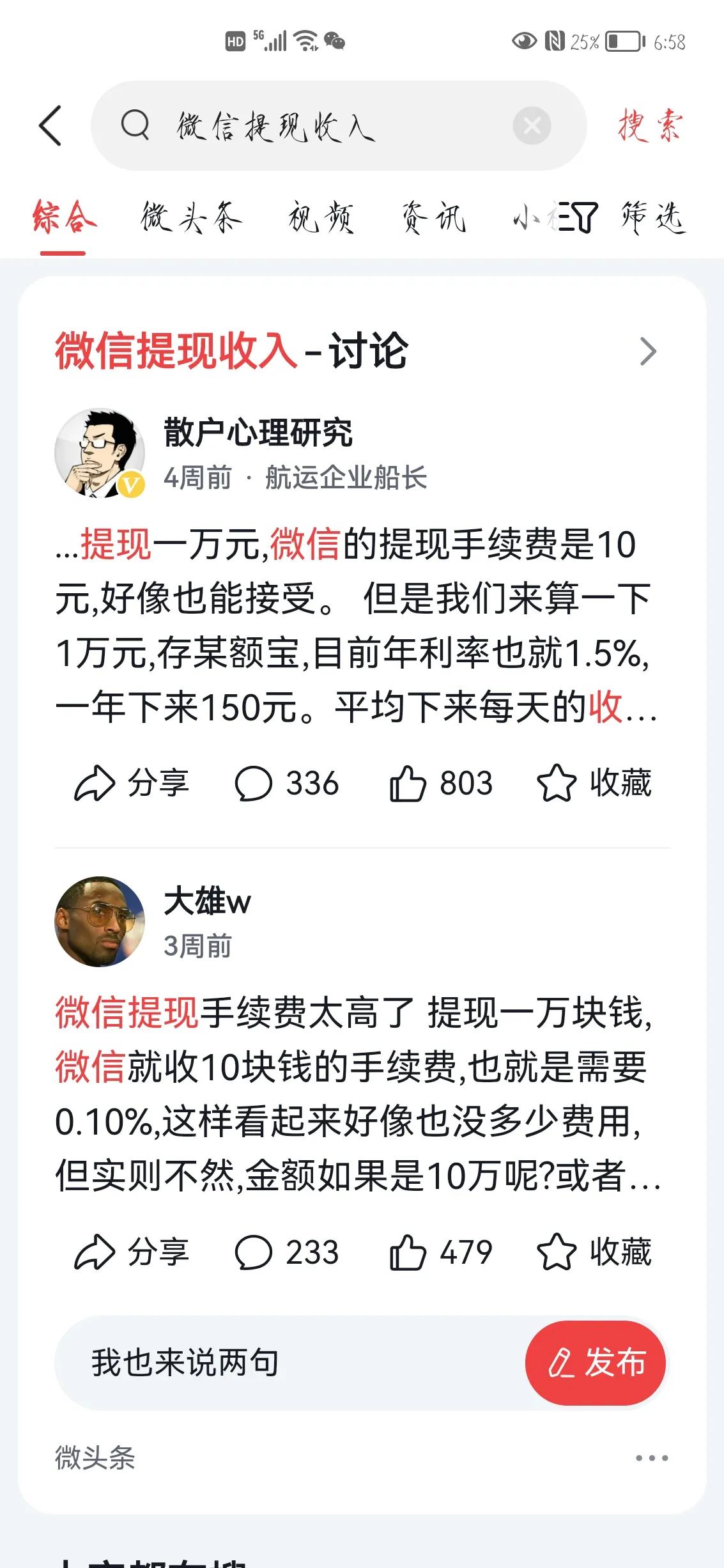Tap the red 搜索 button

tap(650, 125)
